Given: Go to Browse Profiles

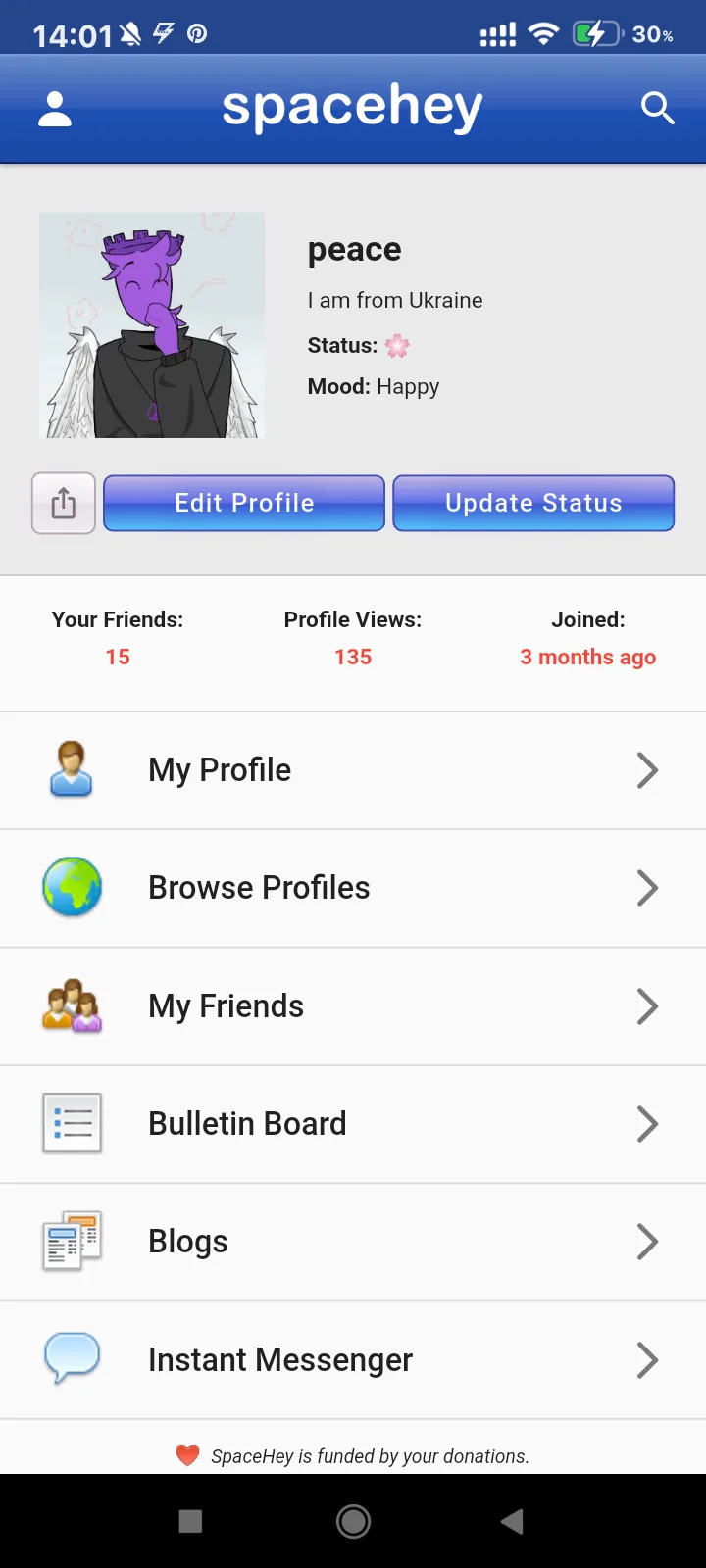Looking at the screenshot, I should click(x=353, y=888).
